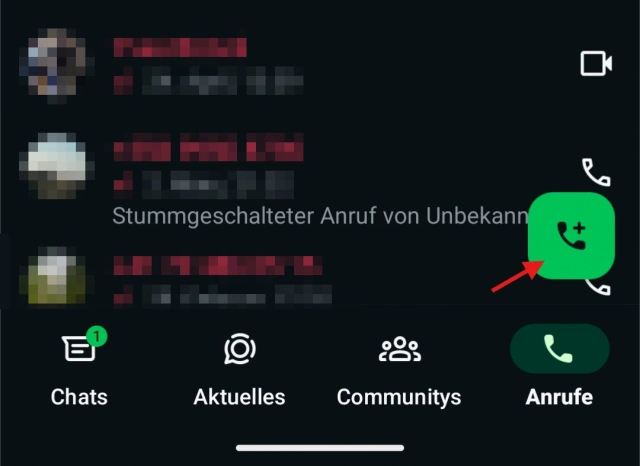640x466 pixels.
Task: Go to the Communitys tab
Action: pyautogui.click(x=399, y=368)
